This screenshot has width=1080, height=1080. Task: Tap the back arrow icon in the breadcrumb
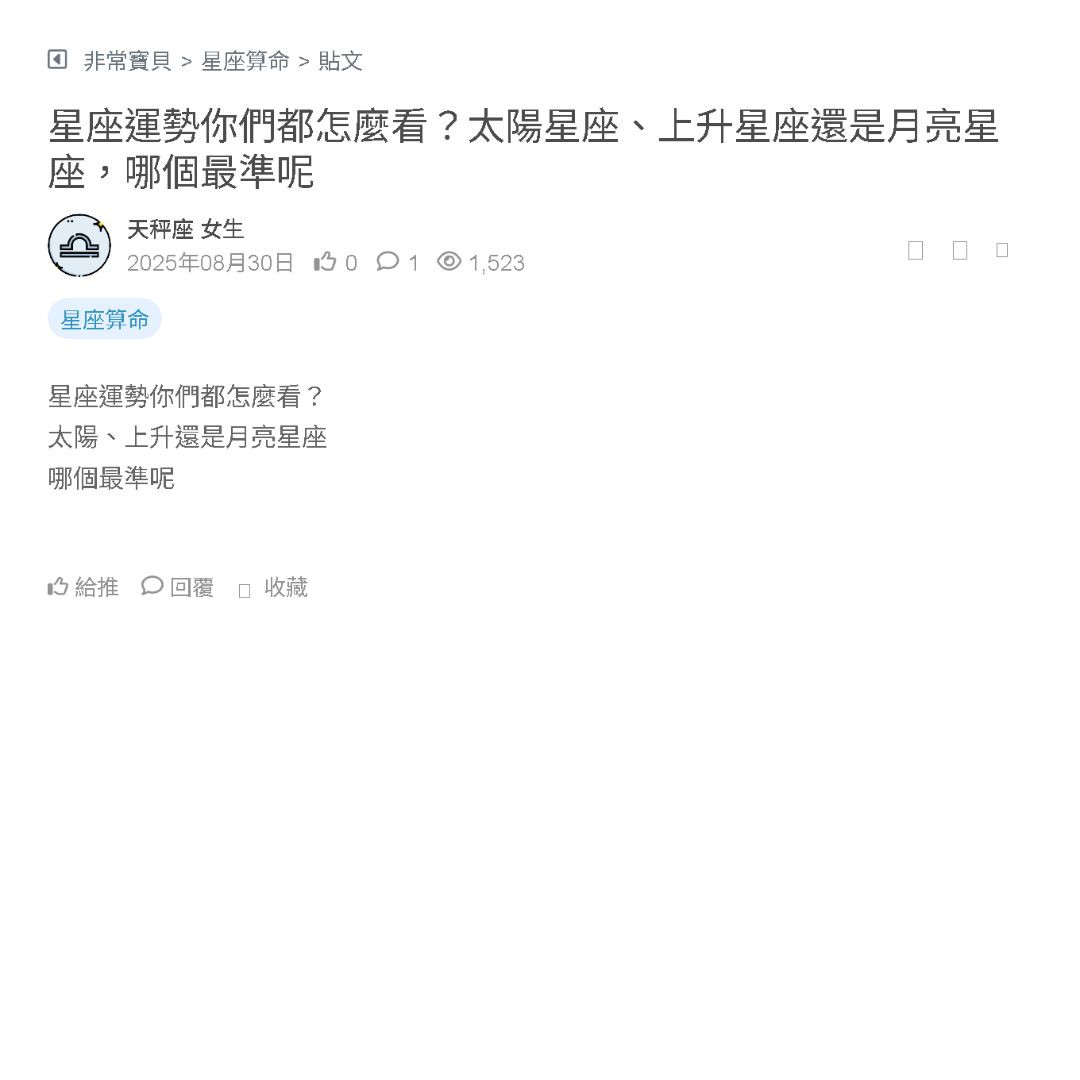(x=57, y=60)
